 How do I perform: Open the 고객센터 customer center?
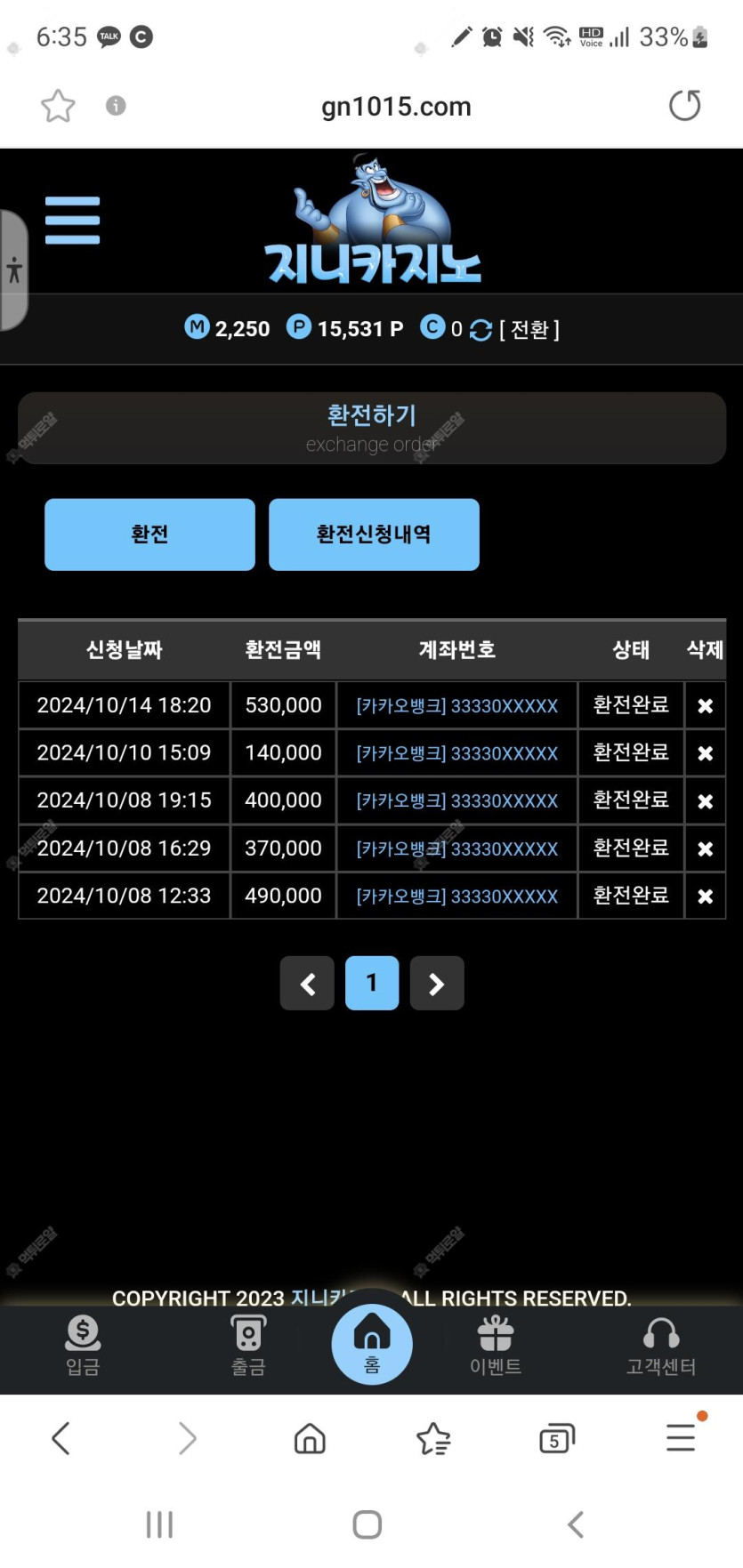(x=661, y=1346)
